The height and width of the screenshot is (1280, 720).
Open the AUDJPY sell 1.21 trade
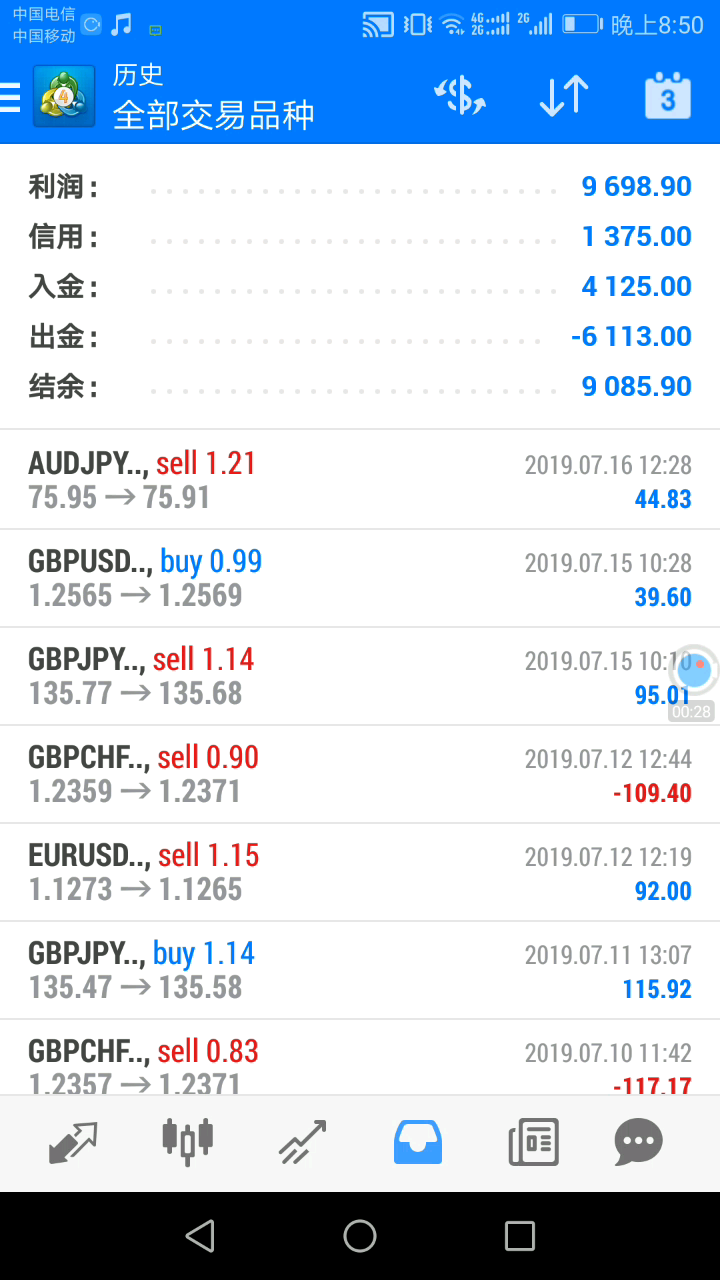(x=360, y=480)
